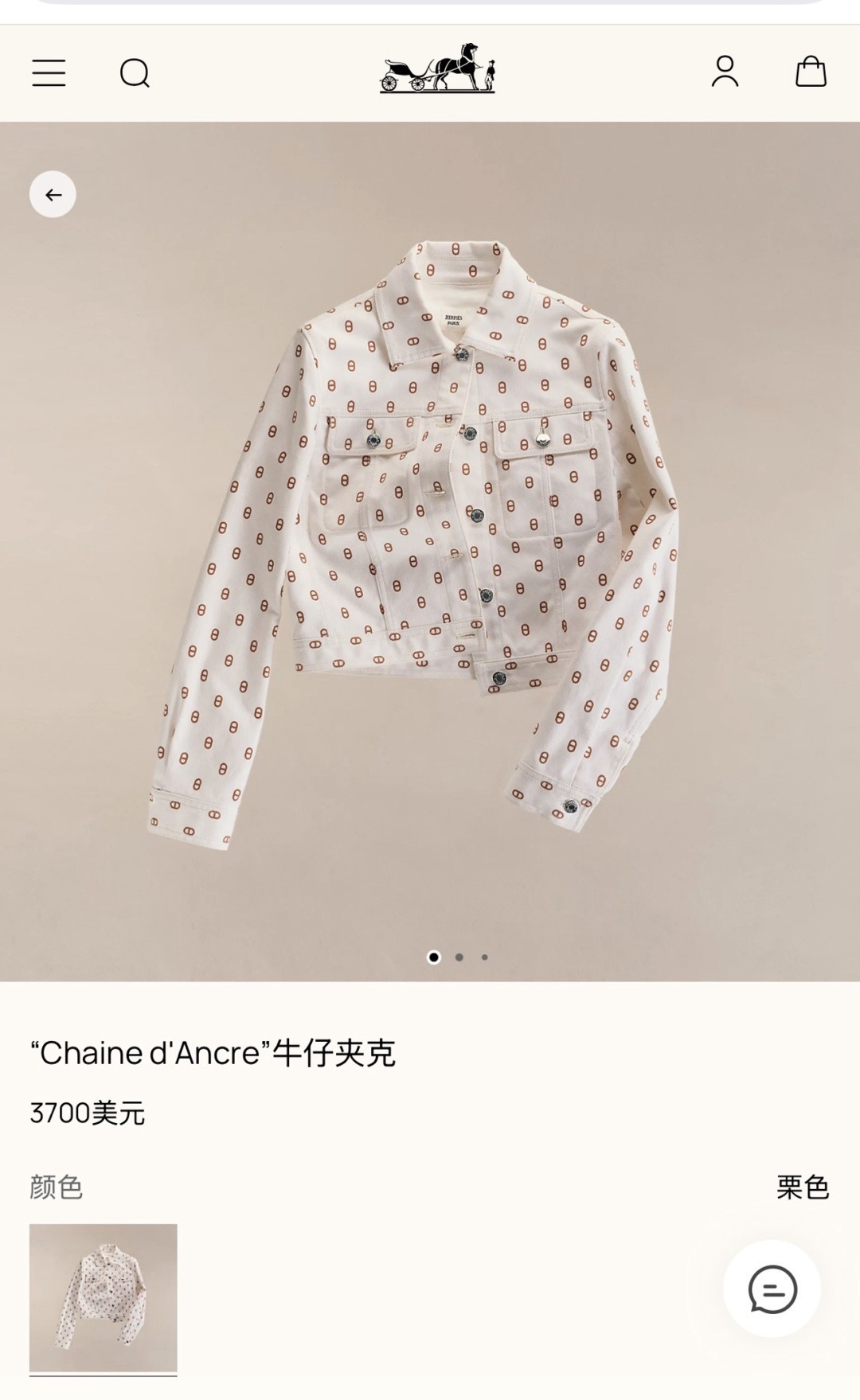This screenshot has width=860, height=1400.
Task: Select the chestnut color swatch
Action: [104, 1297]
